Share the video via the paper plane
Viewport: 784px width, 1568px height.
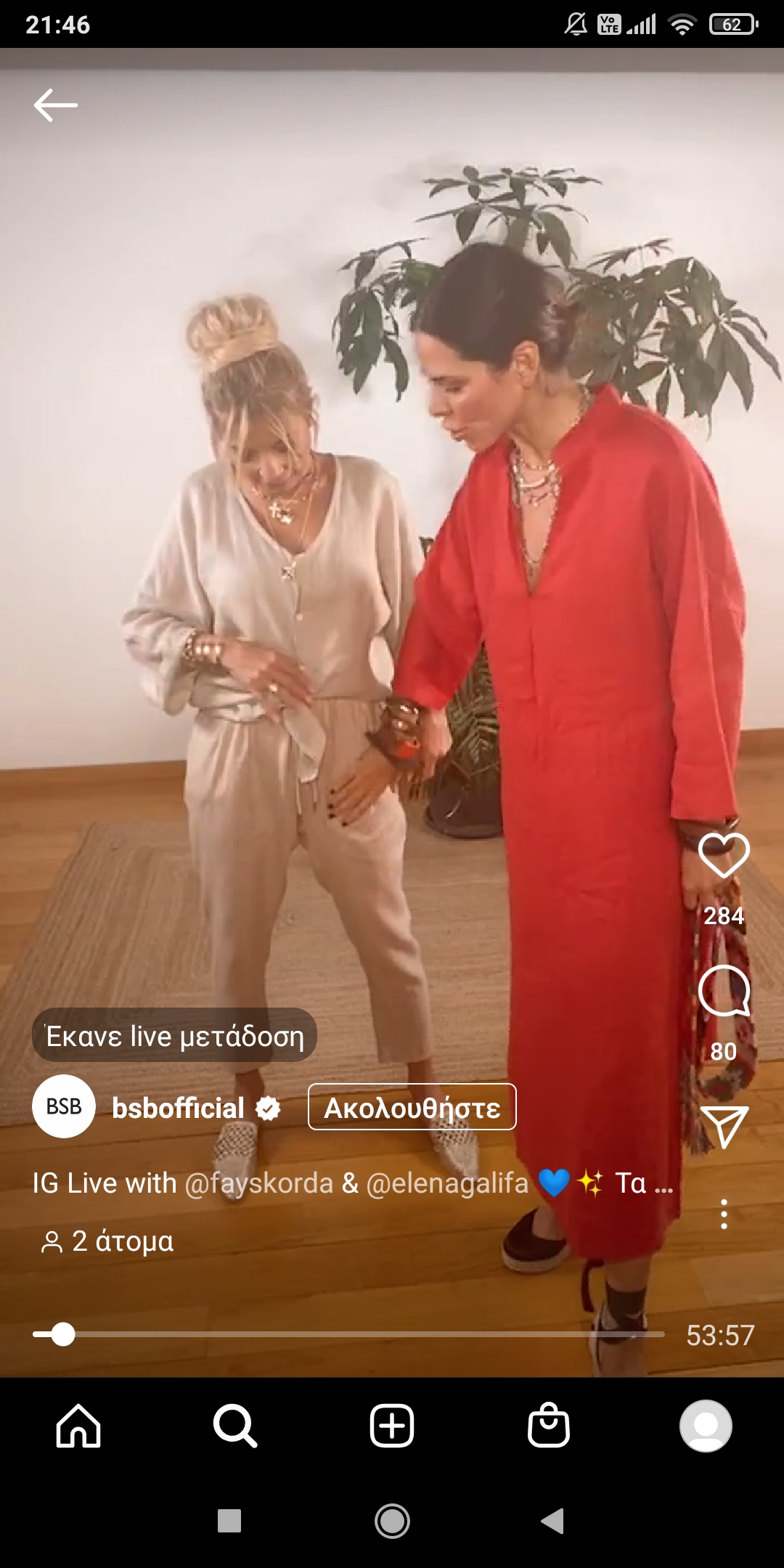[x=724, y=1127]
